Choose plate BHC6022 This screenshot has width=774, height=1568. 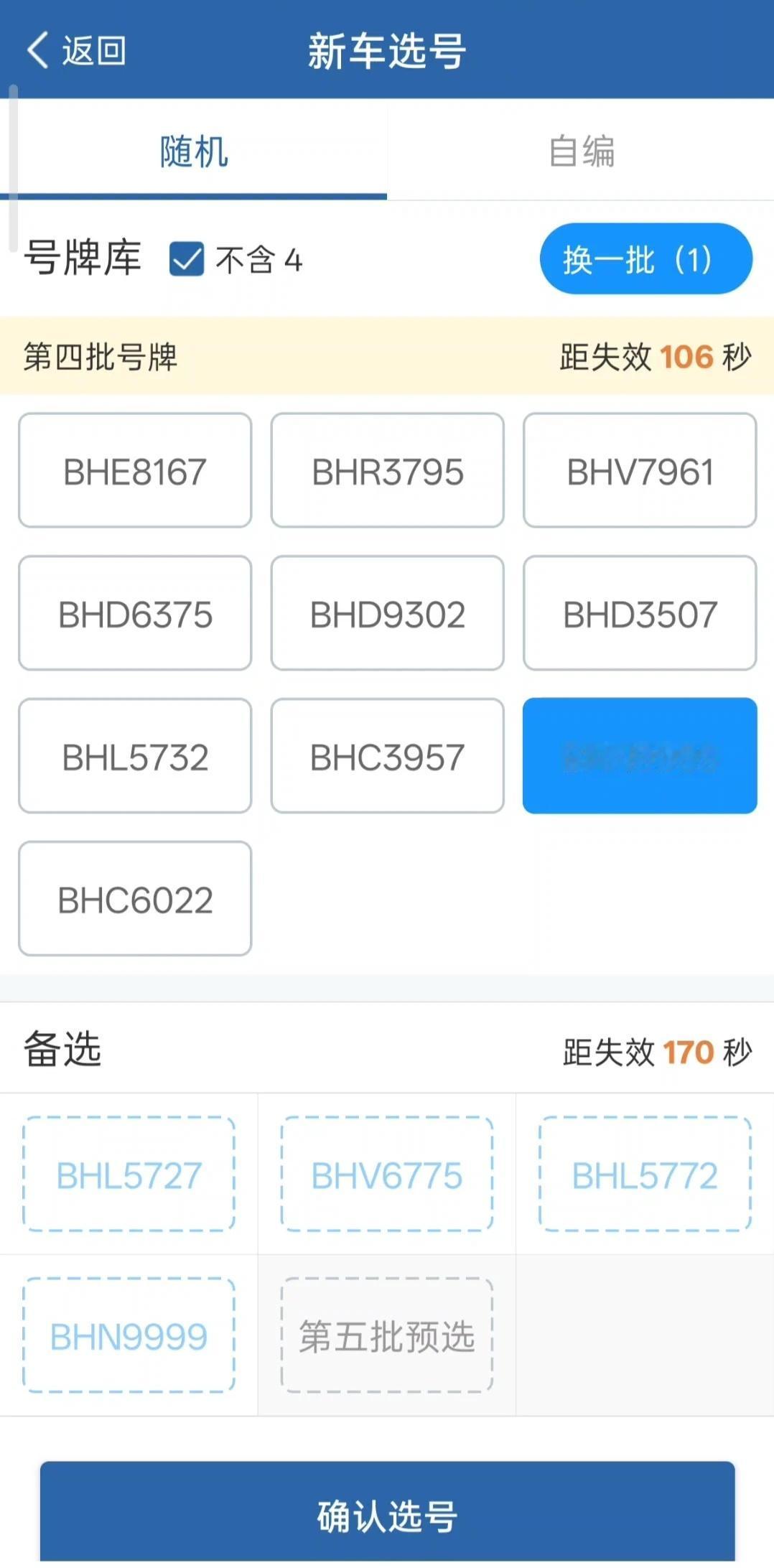[x=134, y=899]
